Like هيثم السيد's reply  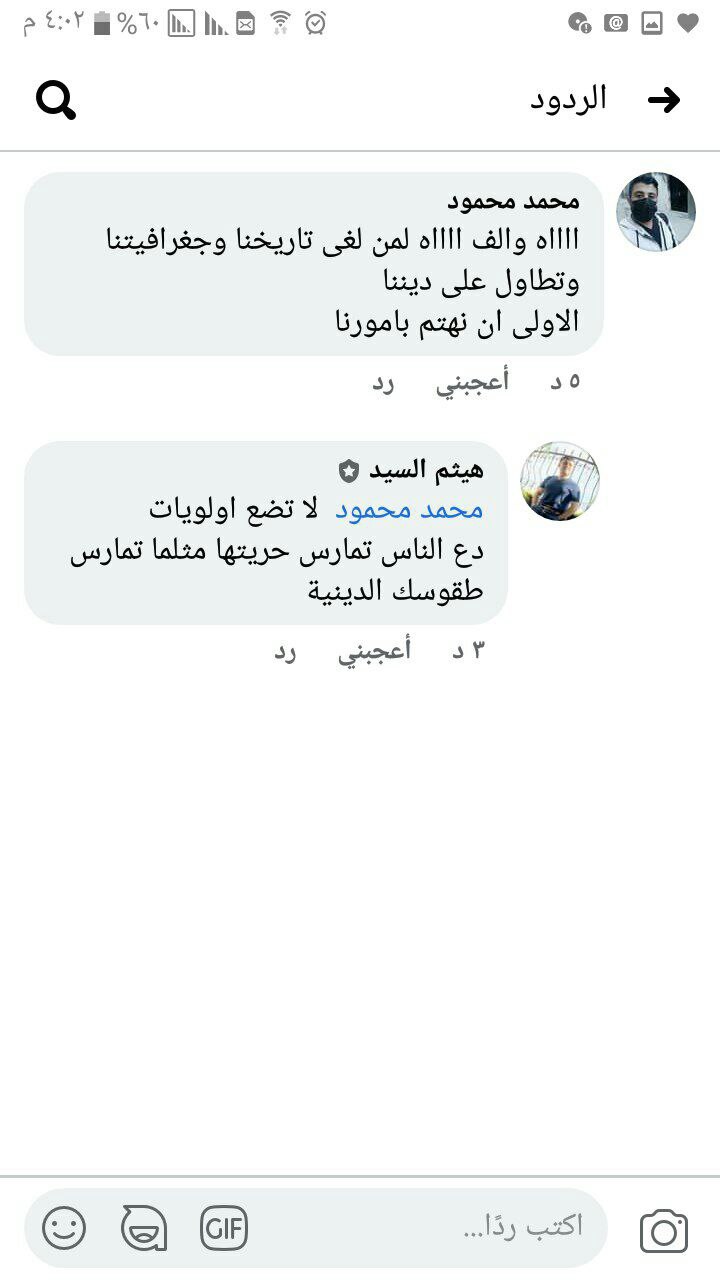coord(374,651)
